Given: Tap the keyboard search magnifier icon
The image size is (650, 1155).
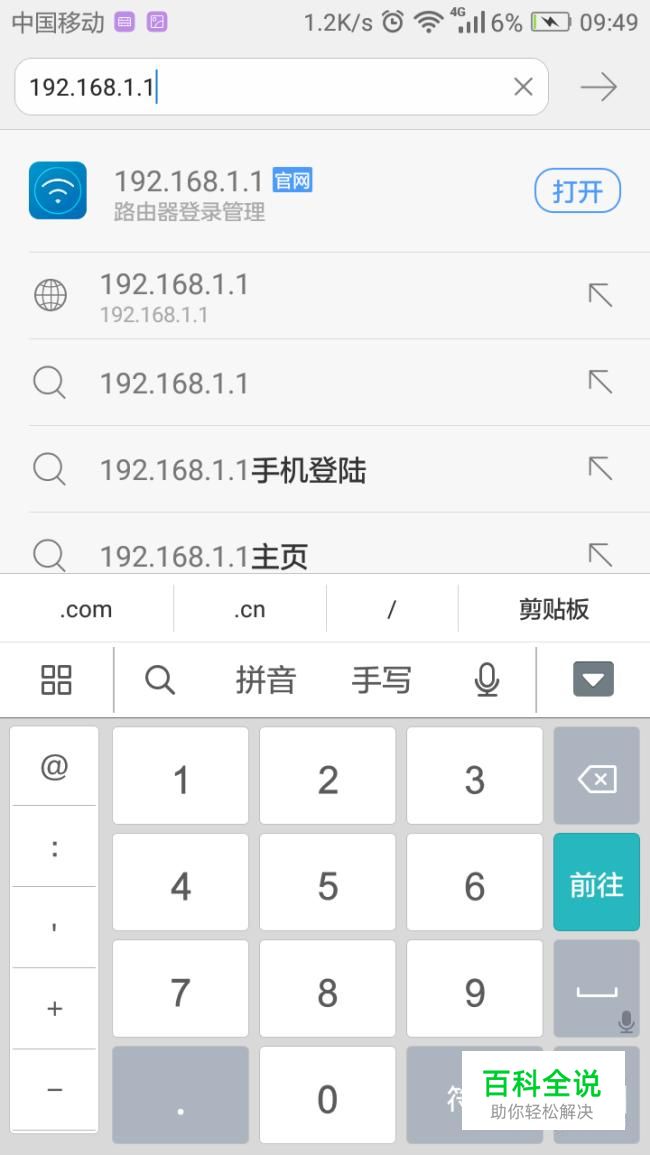Looking at the screenshot, I should [160, 679].
